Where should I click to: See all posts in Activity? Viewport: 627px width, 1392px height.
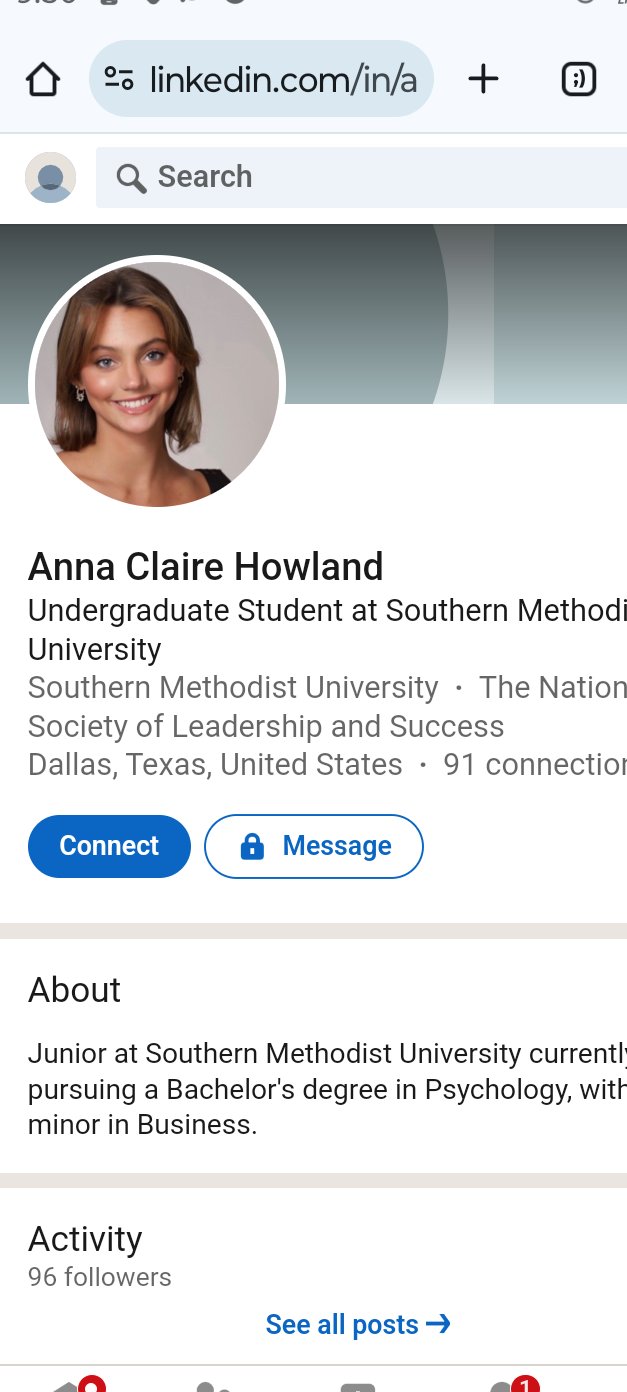coord(357,1325)
